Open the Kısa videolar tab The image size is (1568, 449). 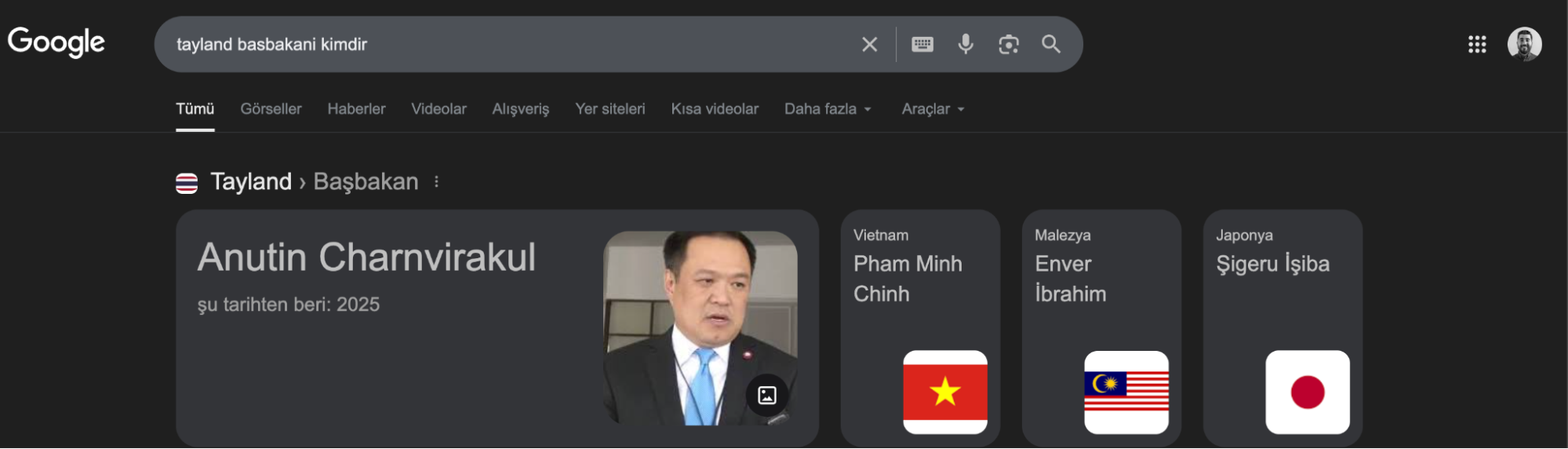(x=715, y=109)
